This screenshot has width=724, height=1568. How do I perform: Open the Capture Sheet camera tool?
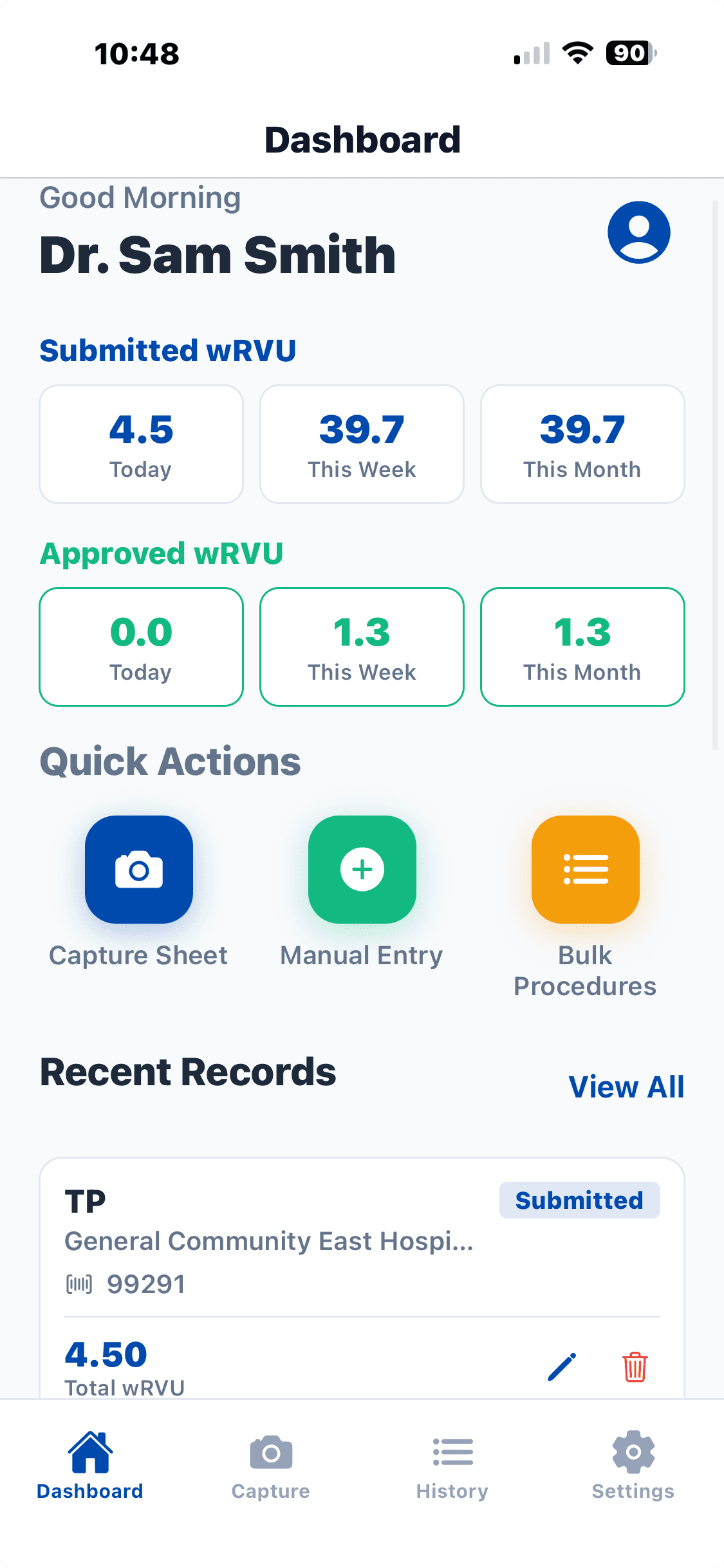[139, 870]
